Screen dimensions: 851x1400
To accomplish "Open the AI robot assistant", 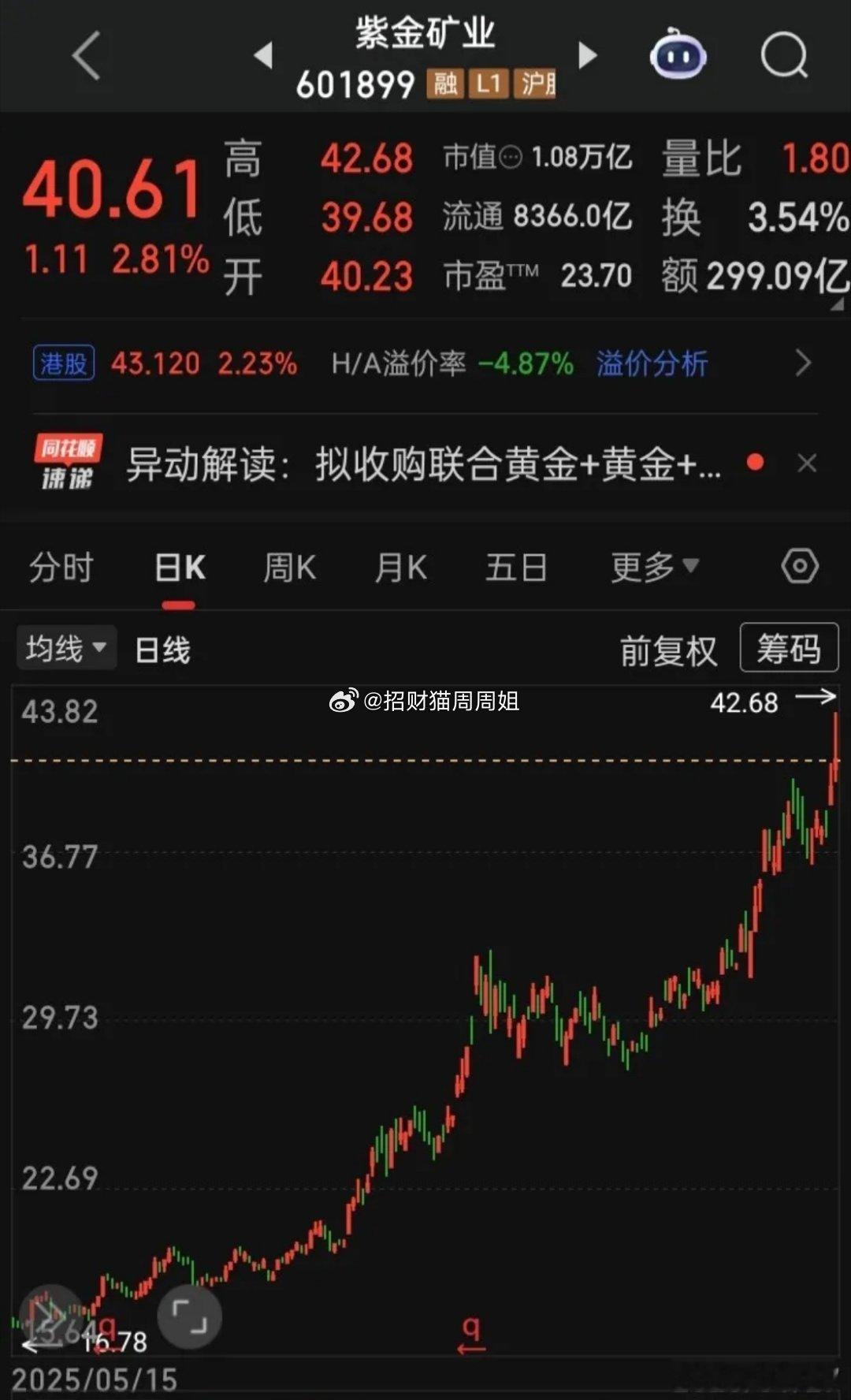I will click(x=679, y=57).
